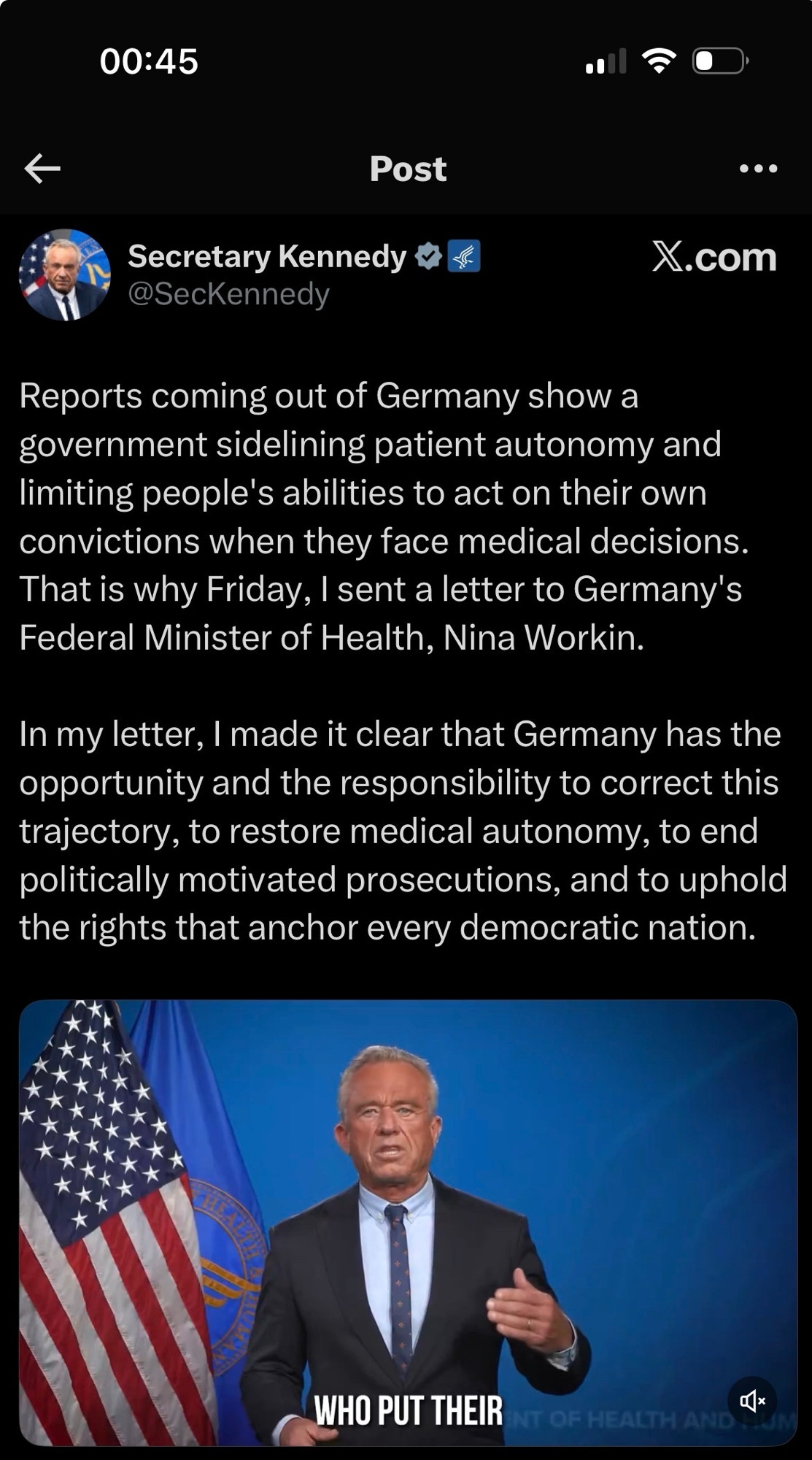Open Secretary Kennedy's profile picture

pyautogui.click(x=64, y=275)
